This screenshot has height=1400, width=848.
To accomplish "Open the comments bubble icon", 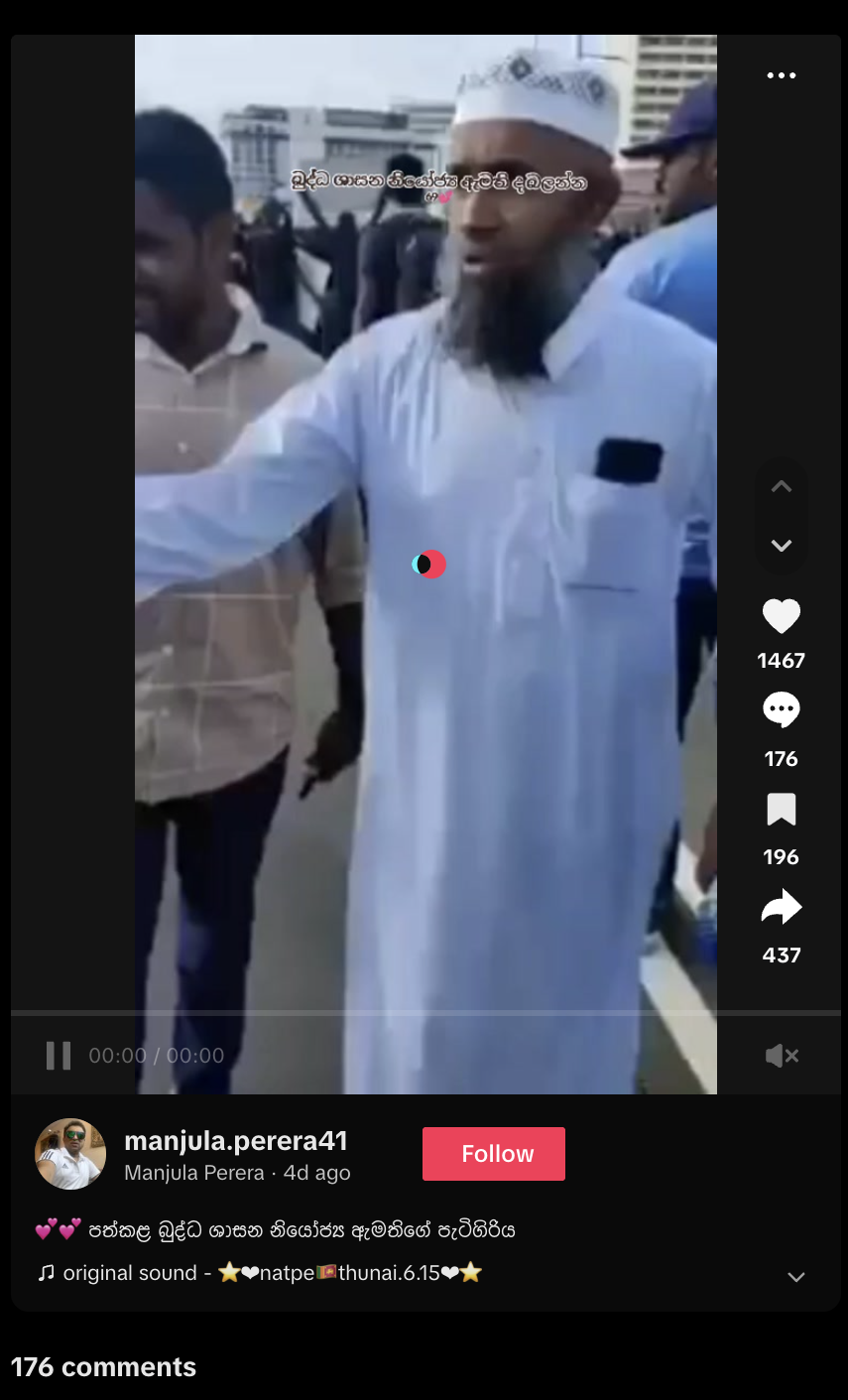I will (x=781, y=710).
